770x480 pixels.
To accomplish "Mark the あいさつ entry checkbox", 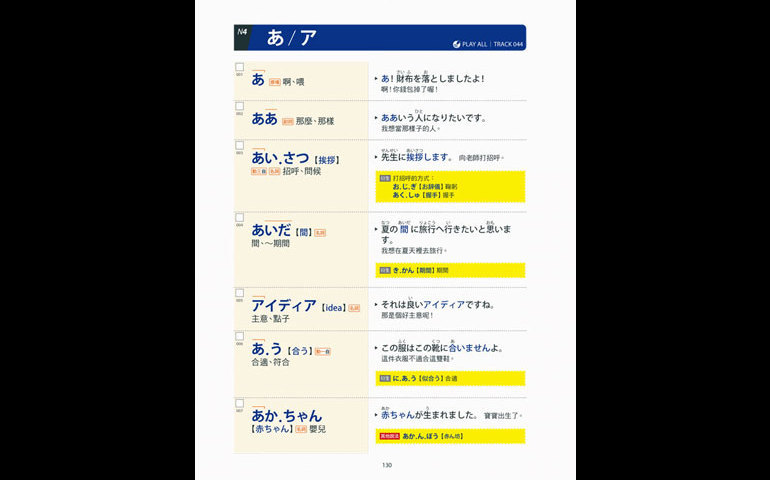I will 240,145.
